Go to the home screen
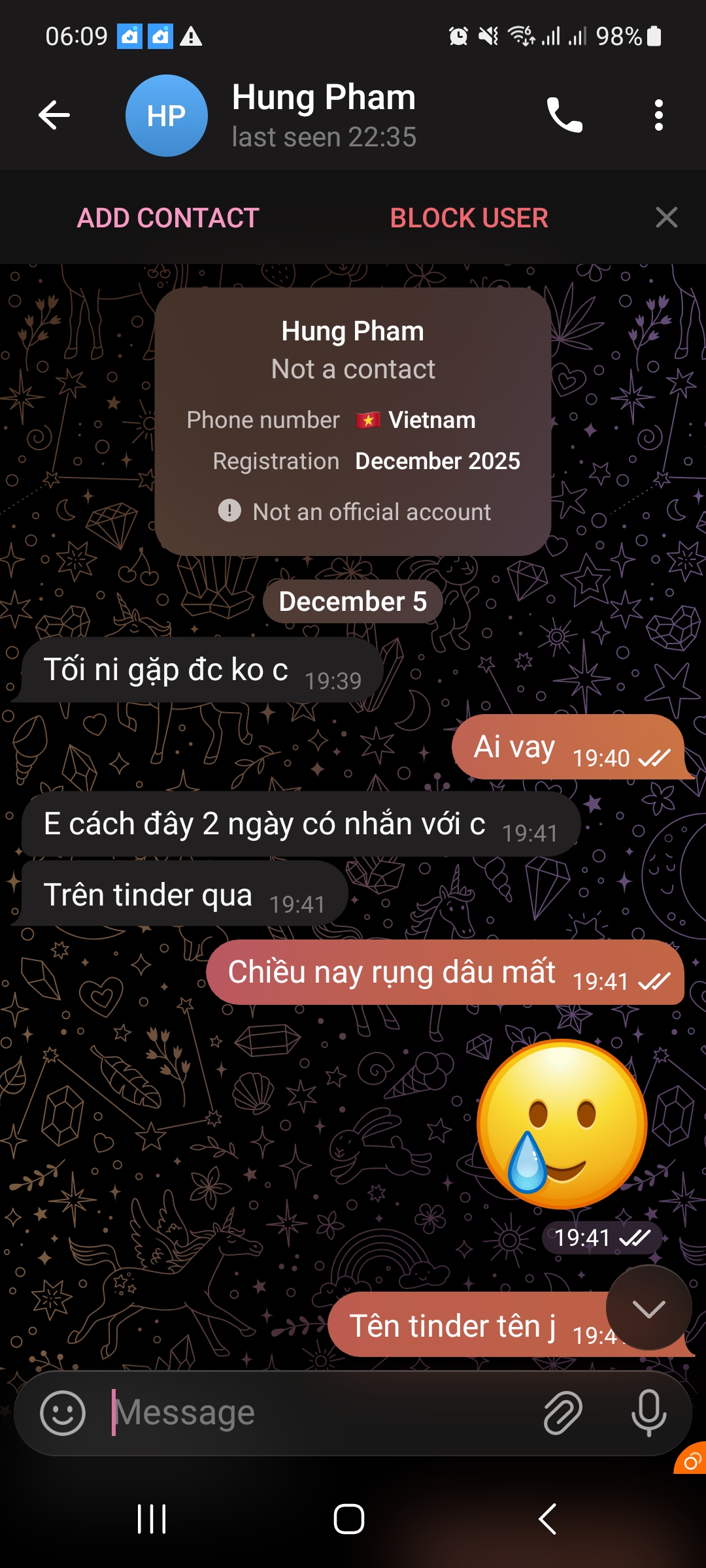Viewport: 706px width, 1568px height. [349, 1519]
